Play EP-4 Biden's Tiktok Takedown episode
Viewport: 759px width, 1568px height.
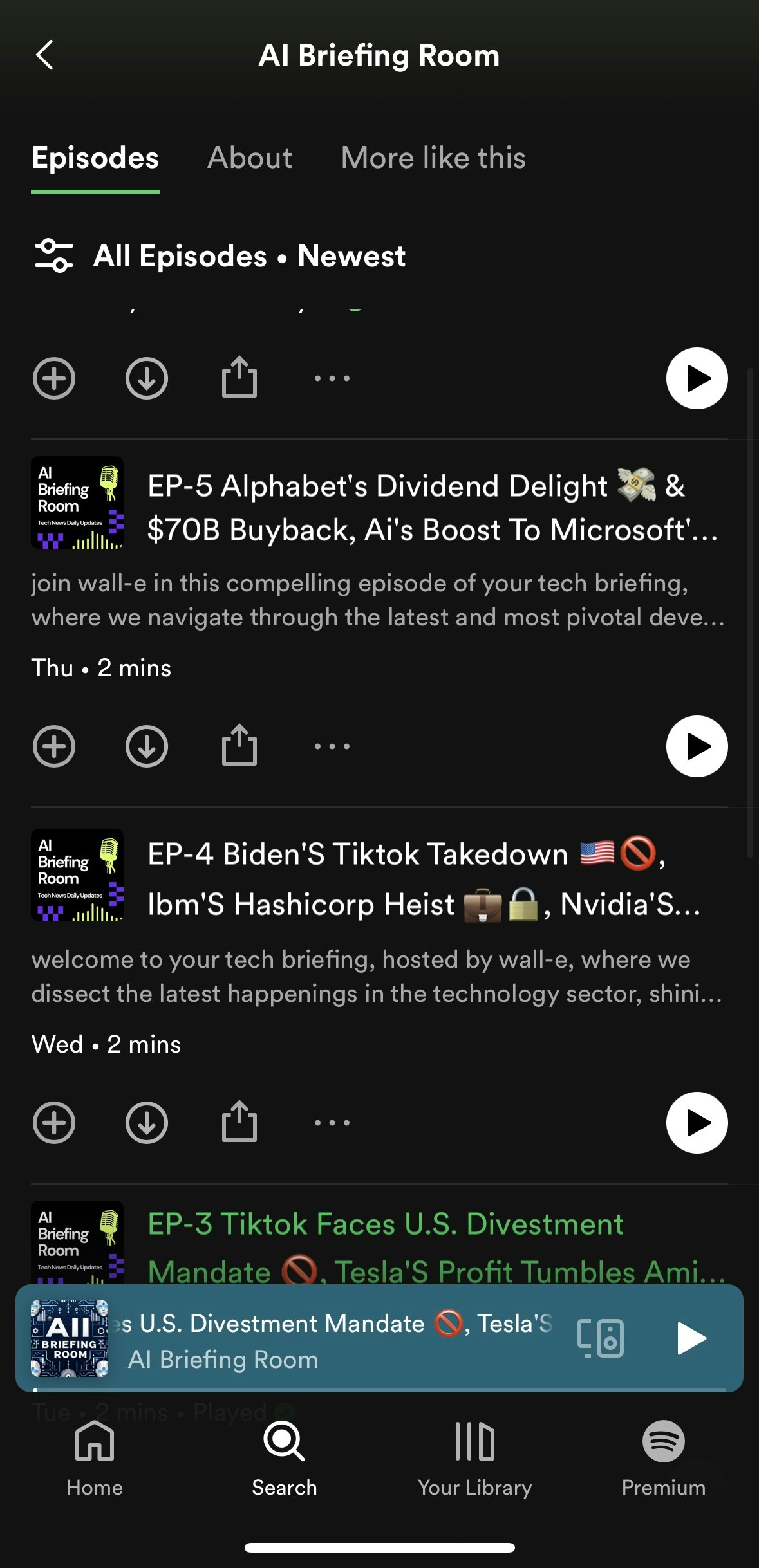tap(697, 1123)
